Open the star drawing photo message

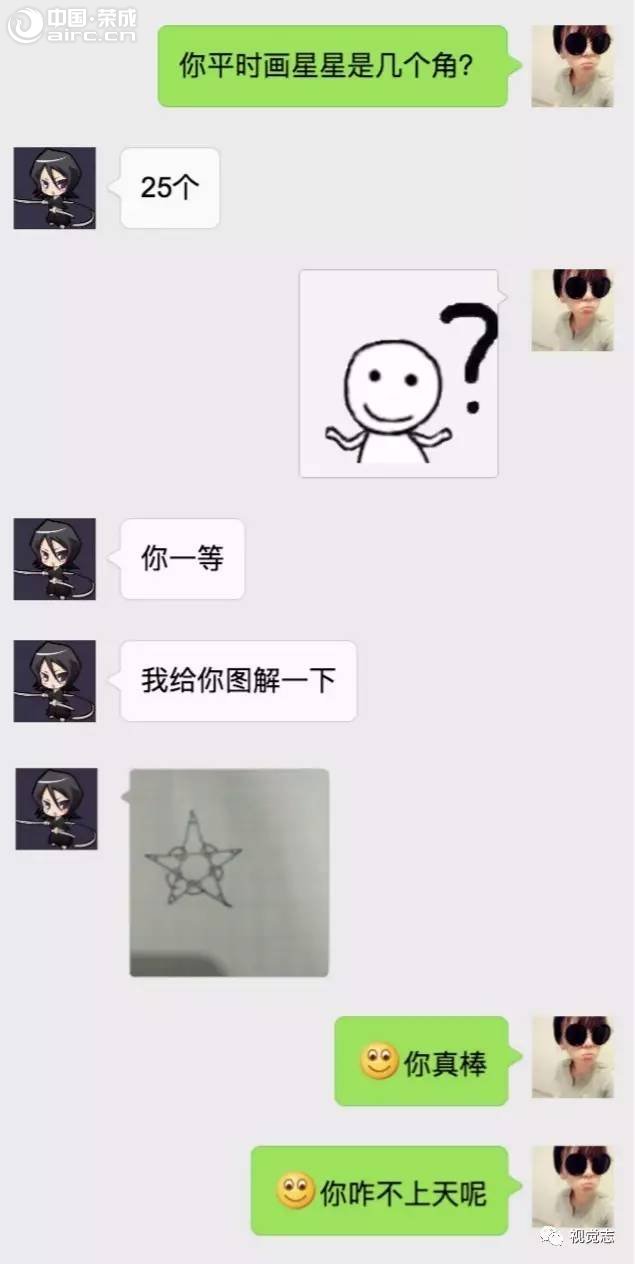[x=229, y=872]
